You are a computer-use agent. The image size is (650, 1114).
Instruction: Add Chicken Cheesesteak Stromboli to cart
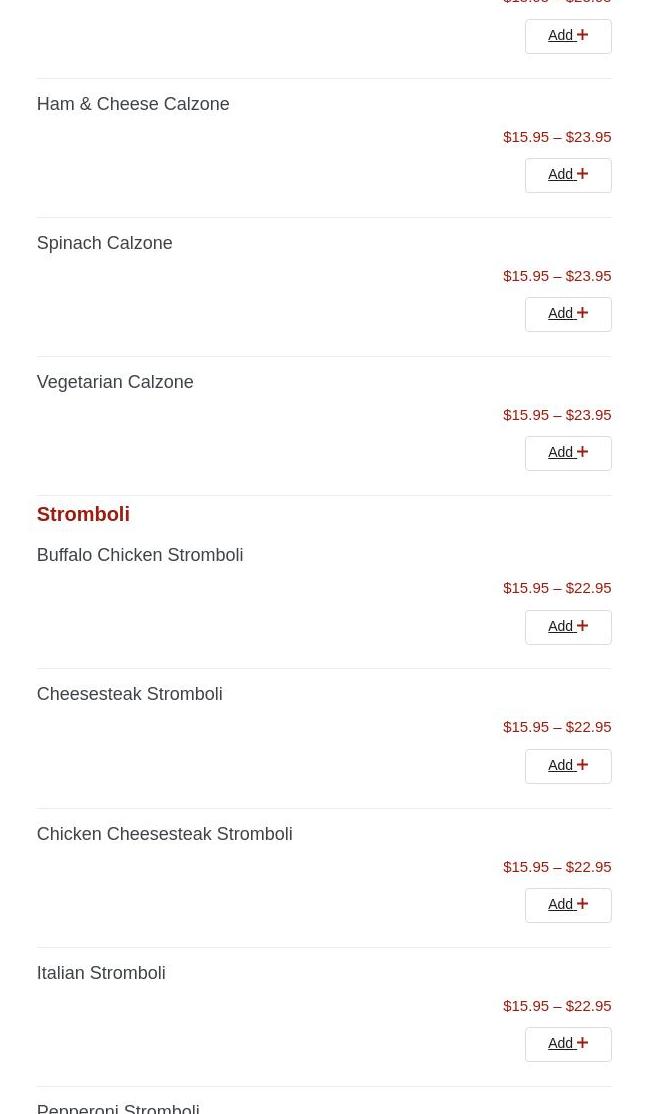click(567, 905)
